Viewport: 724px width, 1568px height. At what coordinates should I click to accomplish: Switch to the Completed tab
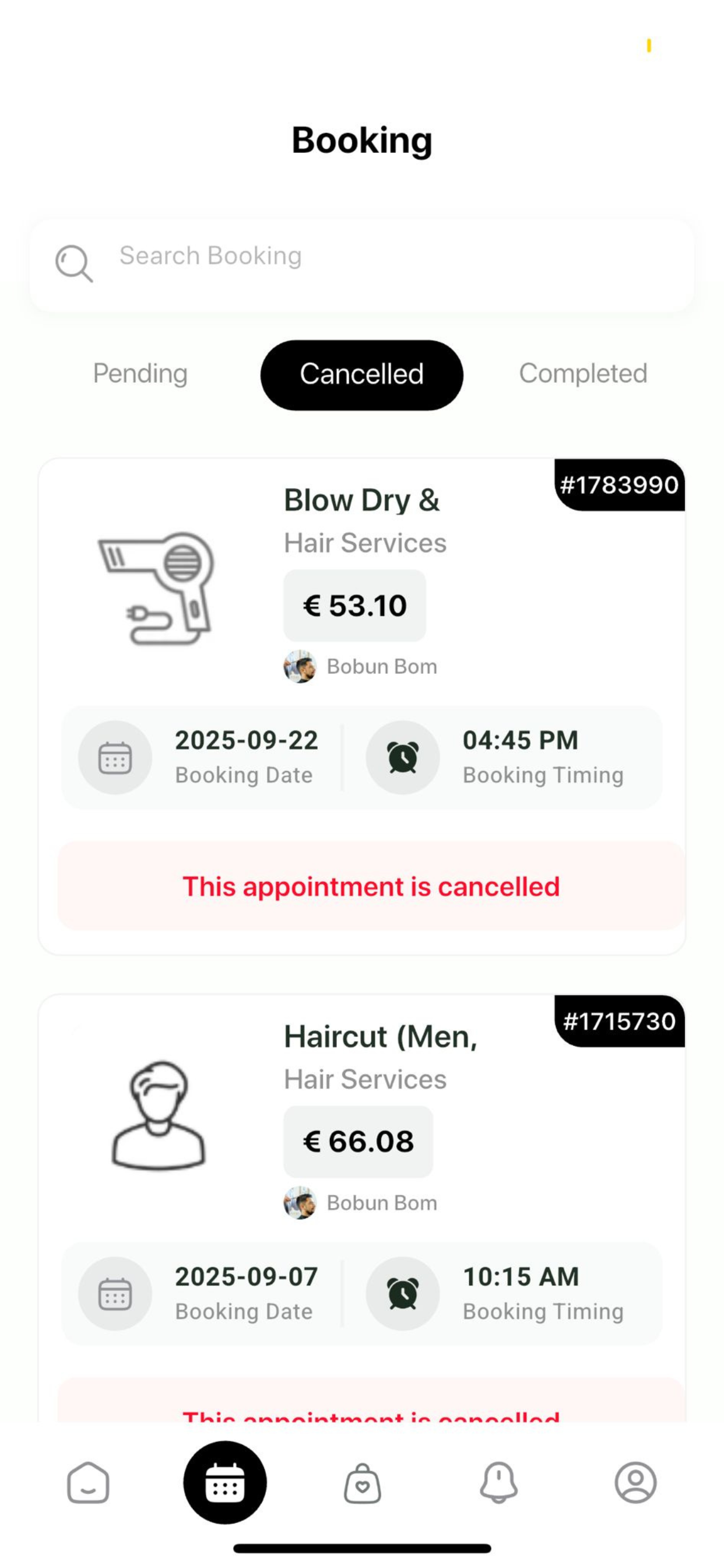coord(584,374)
